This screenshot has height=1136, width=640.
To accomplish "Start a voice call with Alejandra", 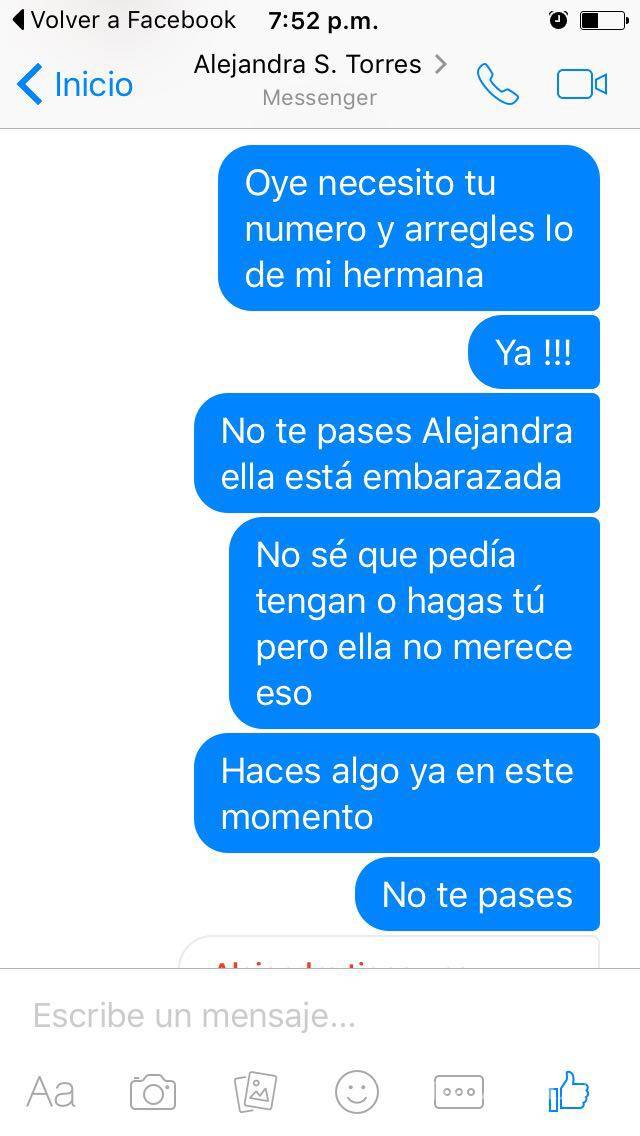I will pos(497,84).
